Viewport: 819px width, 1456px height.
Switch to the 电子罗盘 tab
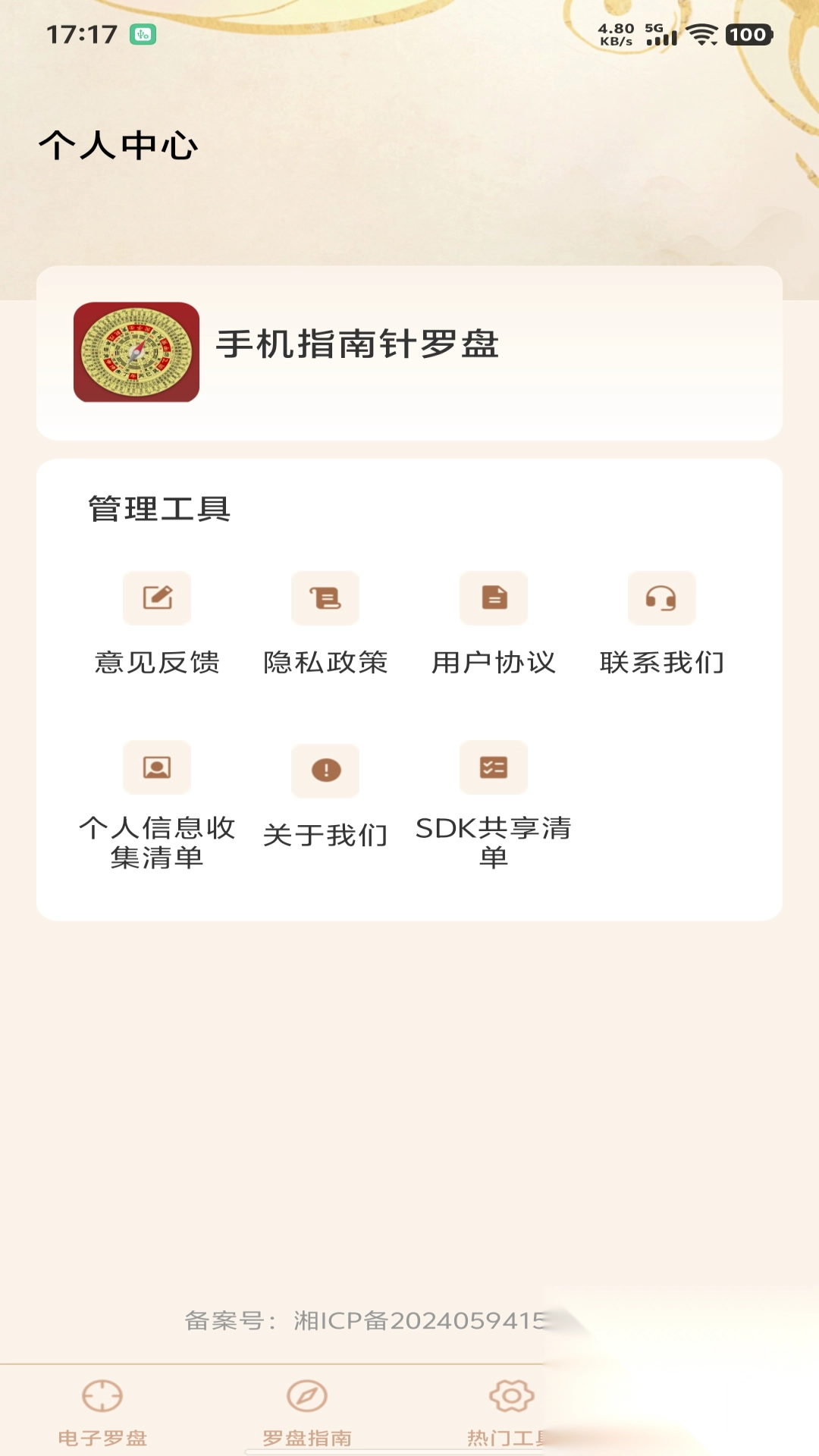(x=102, y=1412)
